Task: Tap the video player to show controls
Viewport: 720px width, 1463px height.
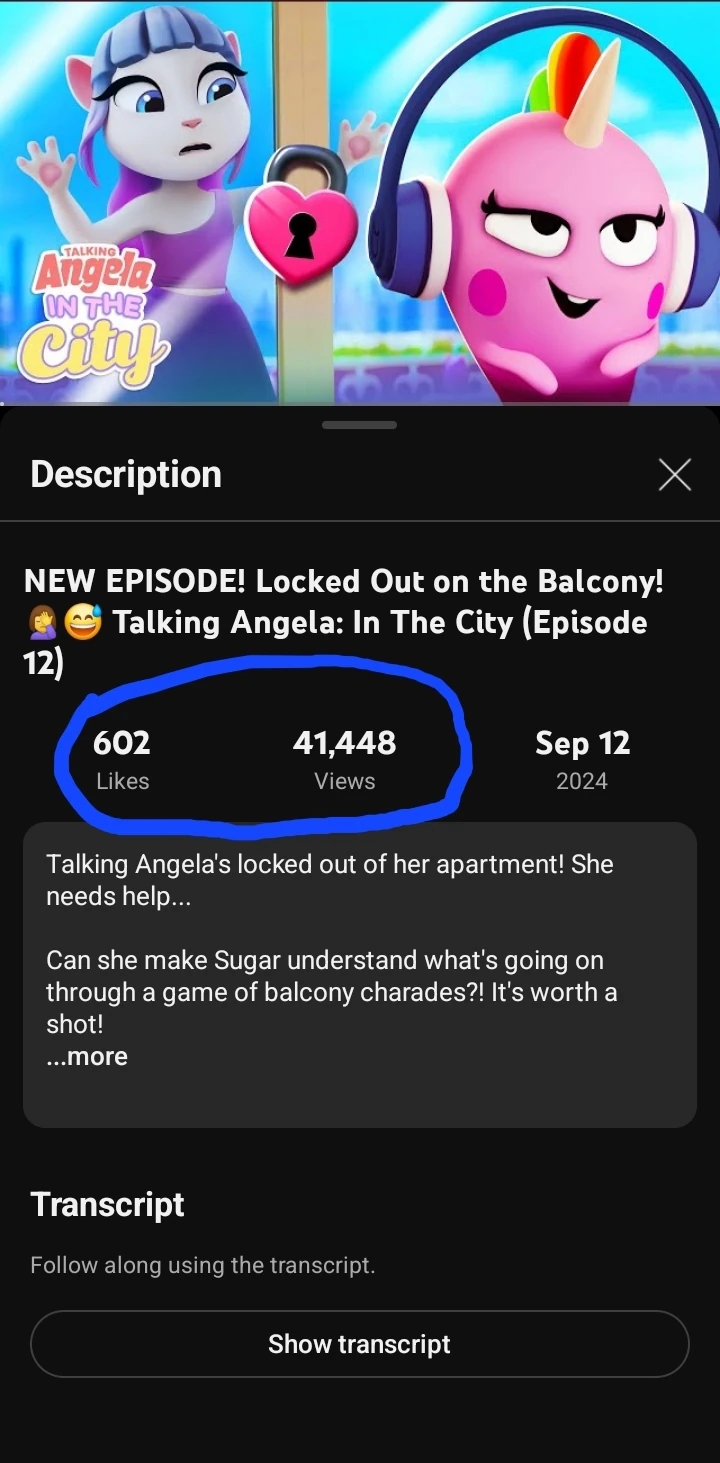Action: click(x=360, y=200)
